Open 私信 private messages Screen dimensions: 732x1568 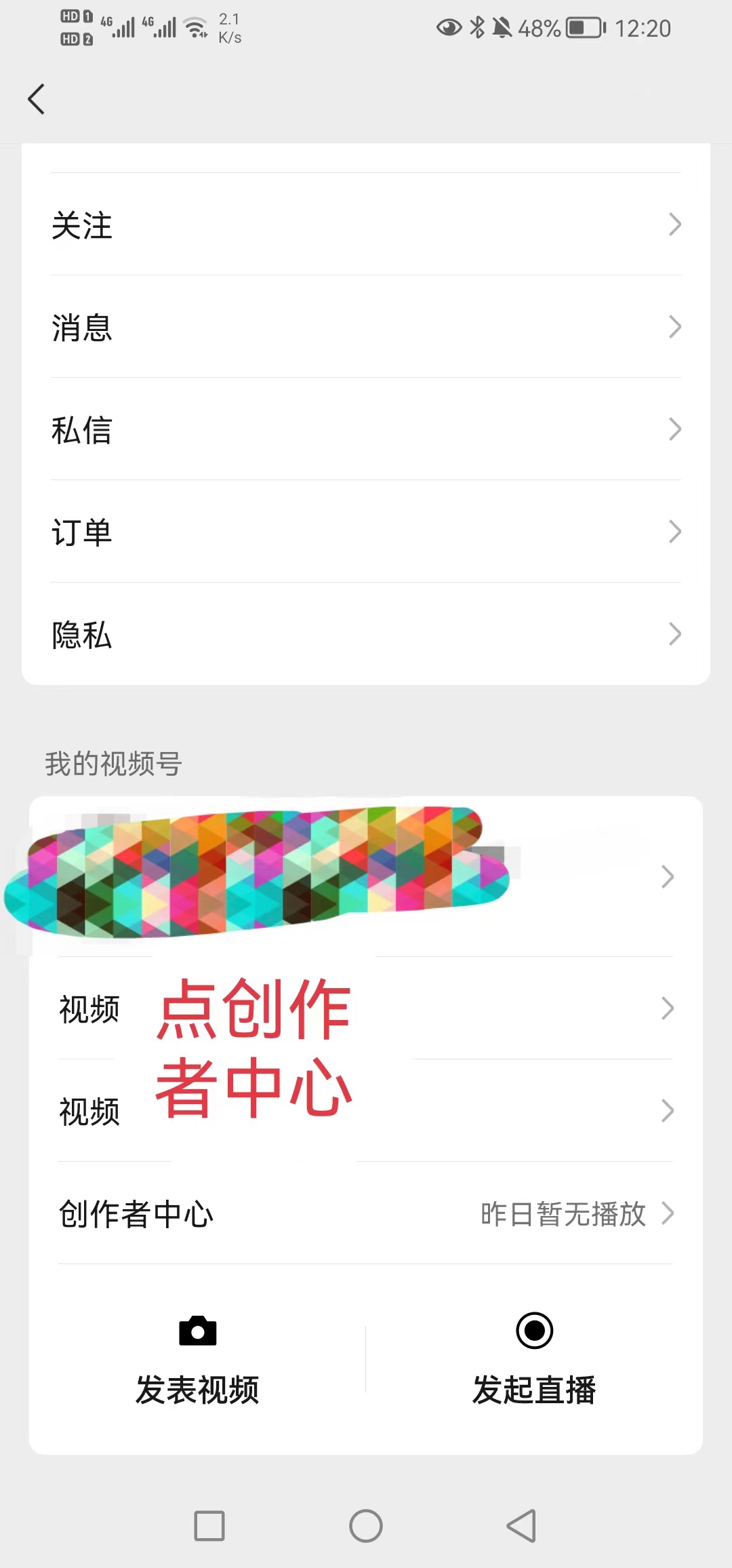point(366,429)
